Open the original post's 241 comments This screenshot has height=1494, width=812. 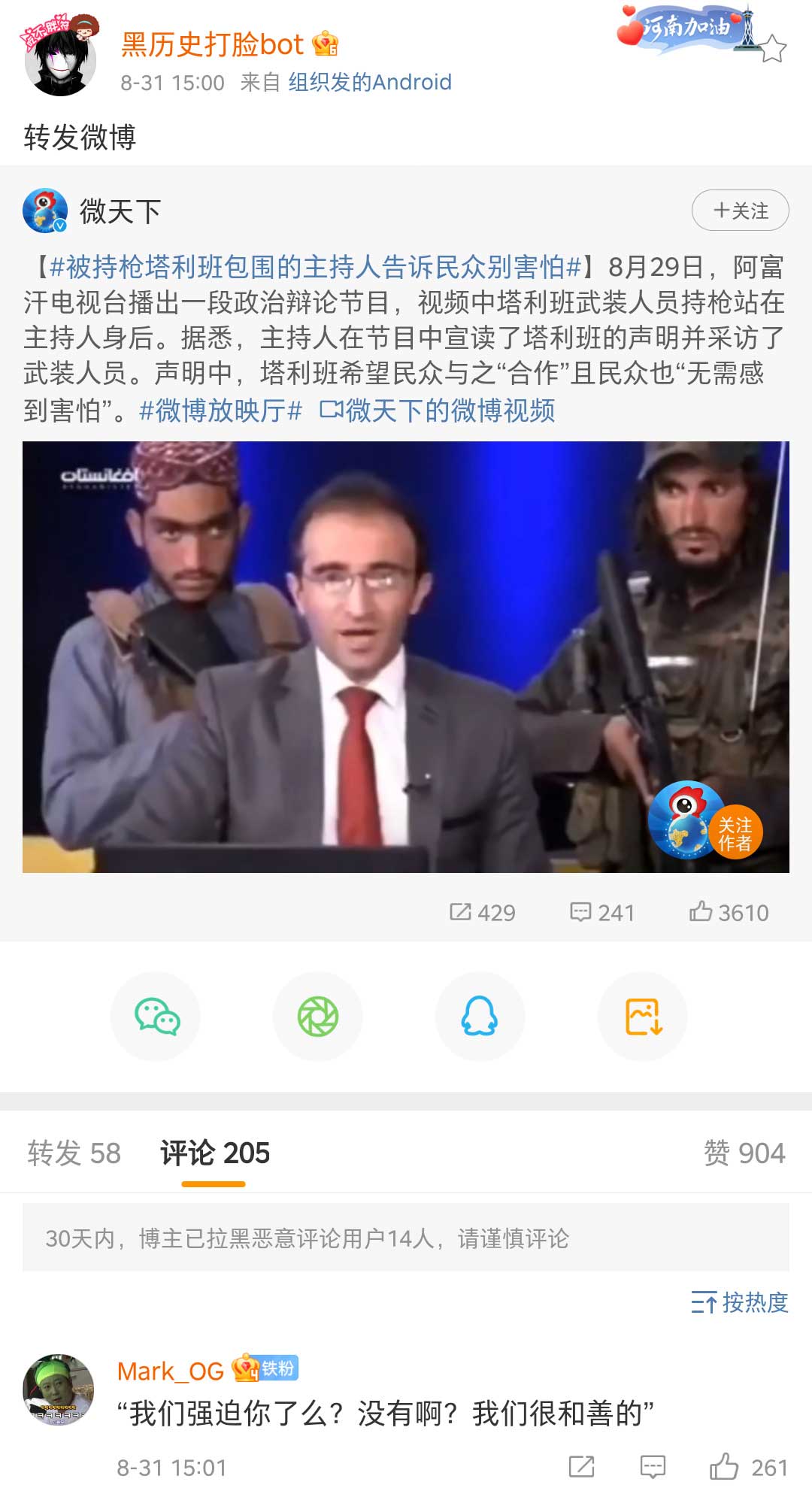[x=602, y=912]
